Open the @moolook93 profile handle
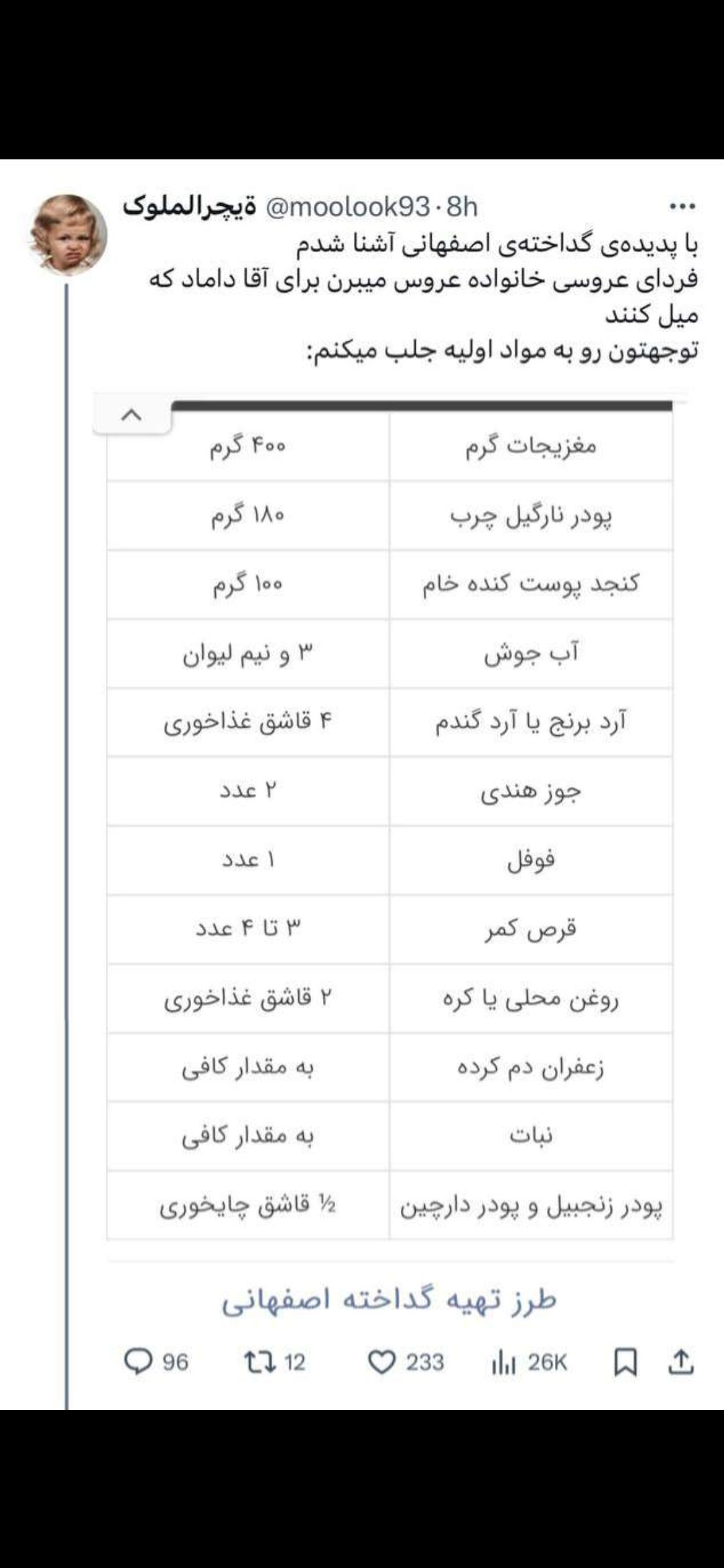Screen dimensions: 724x1568 348,207
